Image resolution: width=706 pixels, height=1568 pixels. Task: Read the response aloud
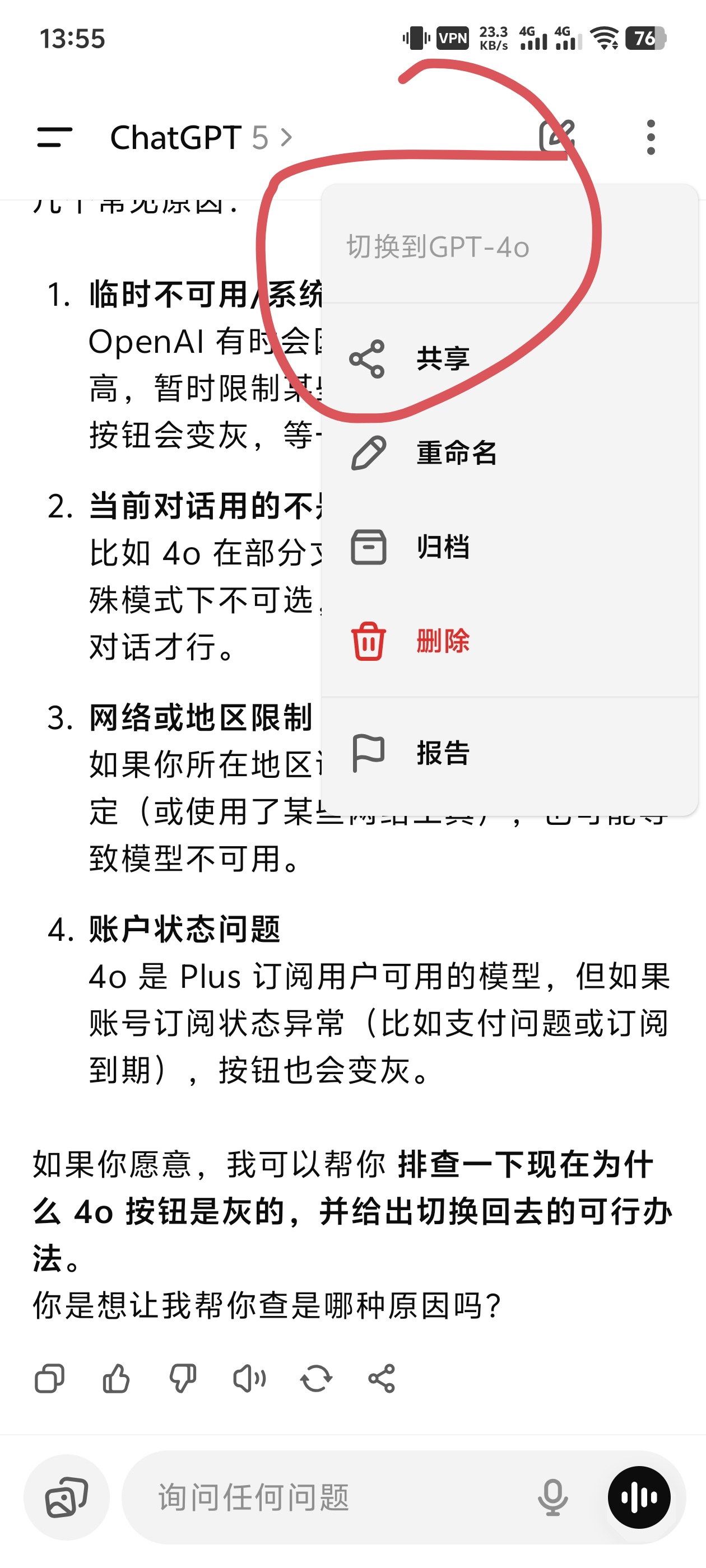249,1378
